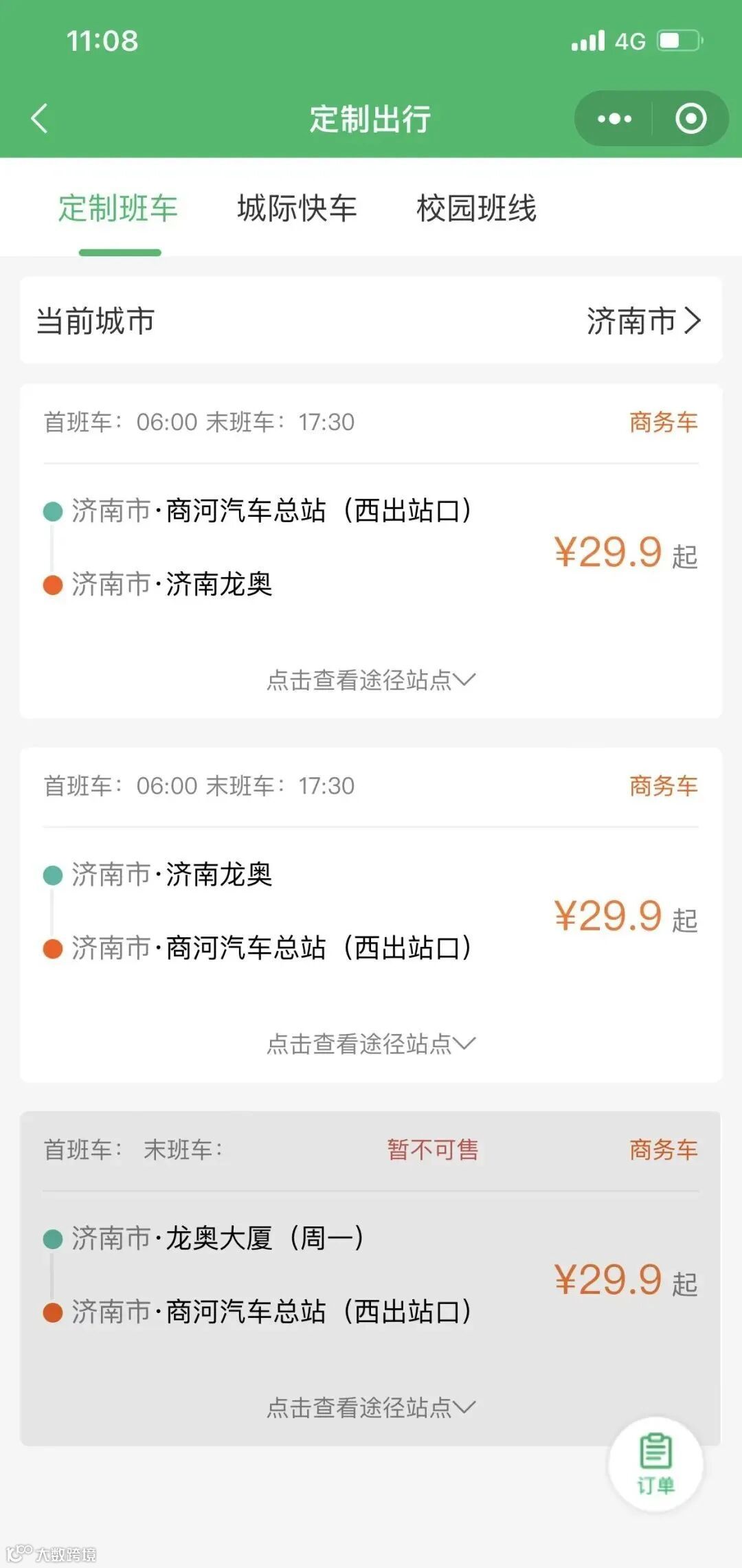Screen dimensions: 742x1568
Task: Open the mini program overflow menu
Action: pyautogui.click(x=614, y=119)
